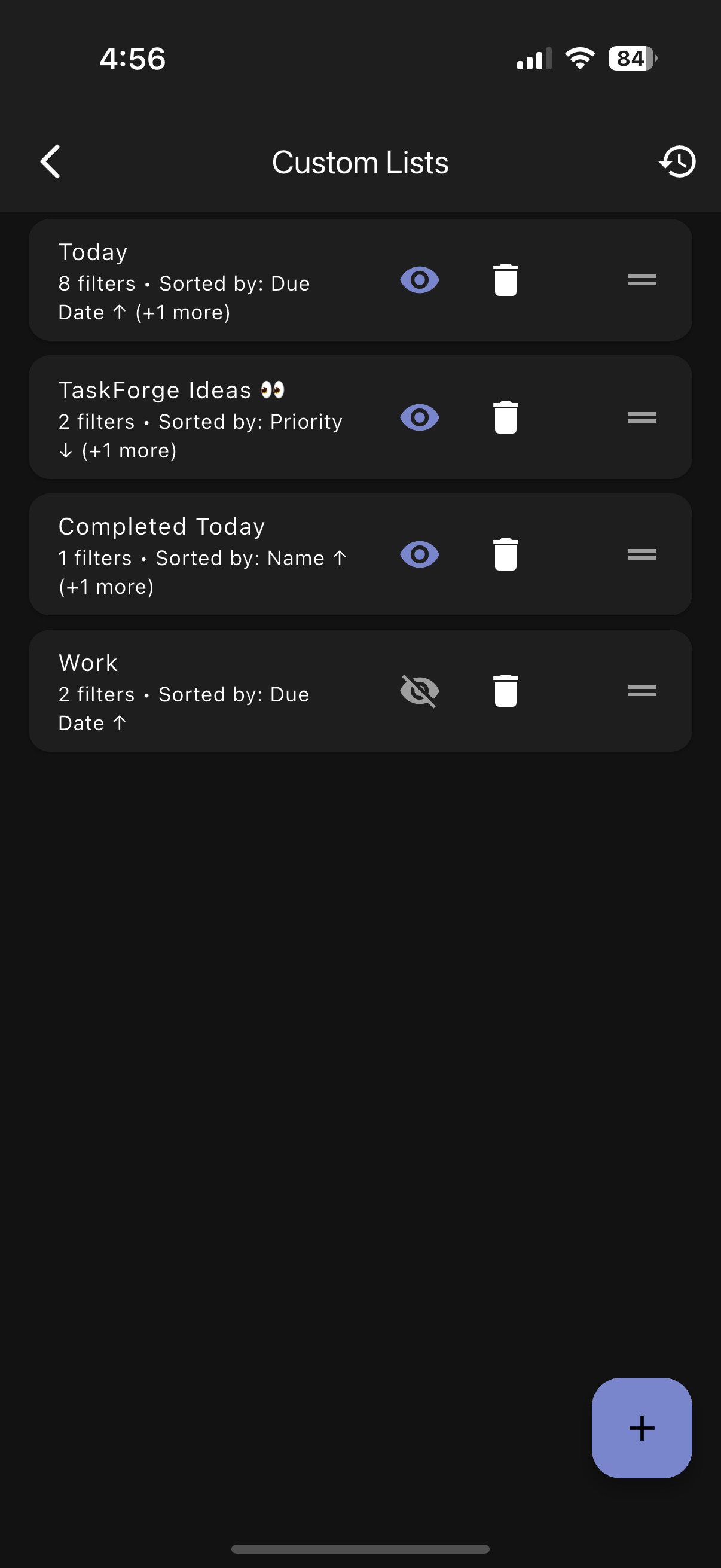Delete the Today list
Screen dimensions: 721x1568
(x=506, y=280)
